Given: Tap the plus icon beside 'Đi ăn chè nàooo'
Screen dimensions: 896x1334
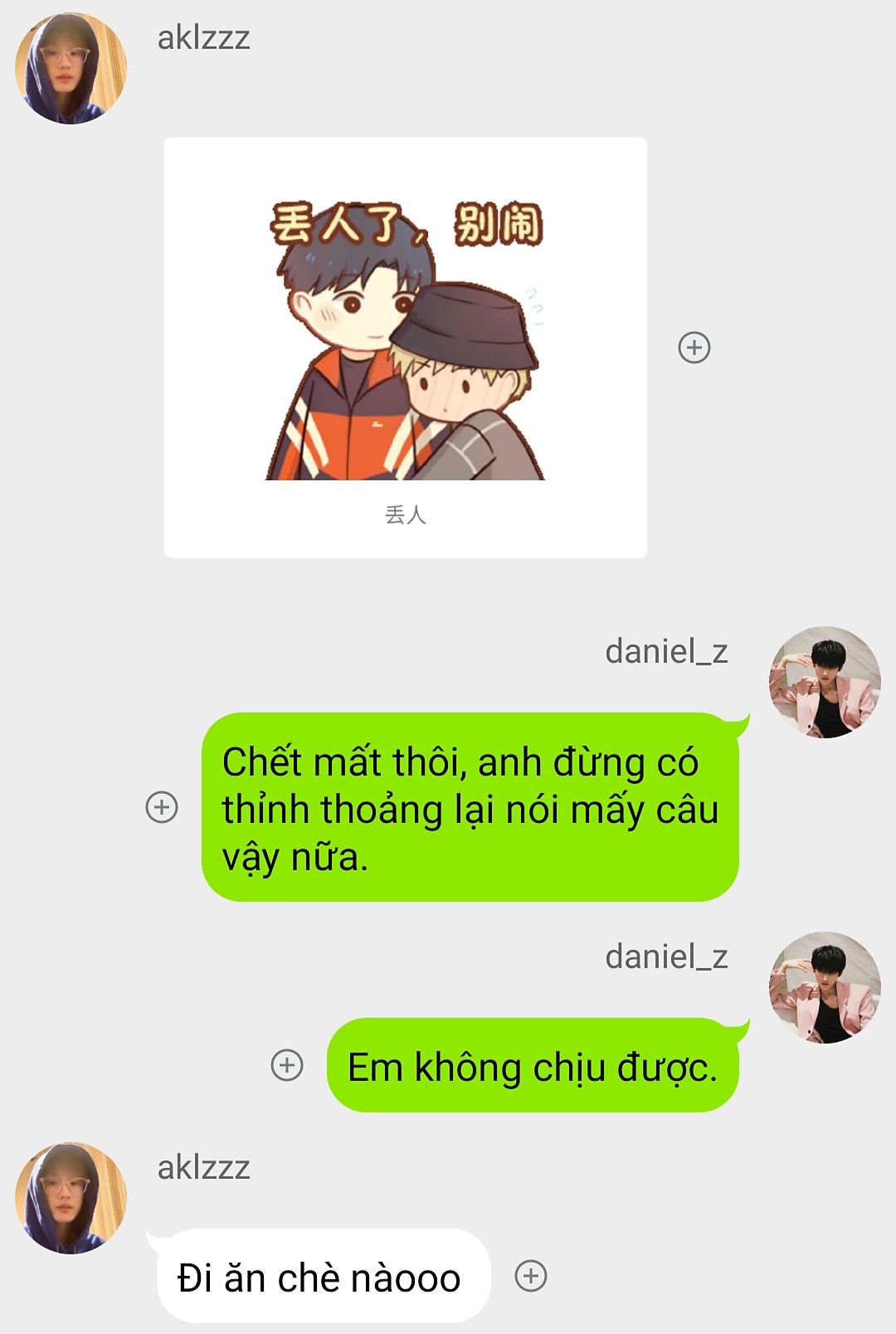Looking at the screenshot, I should click(x=531, y=1275).
